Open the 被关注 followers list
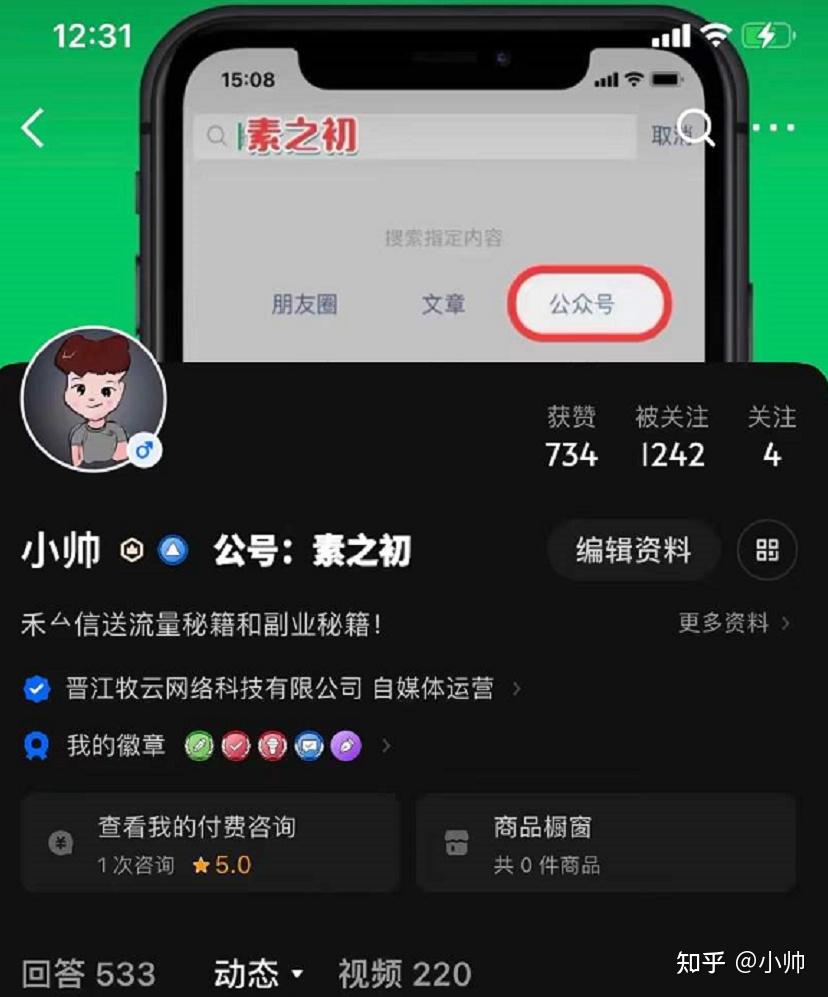 pos(672,437)
